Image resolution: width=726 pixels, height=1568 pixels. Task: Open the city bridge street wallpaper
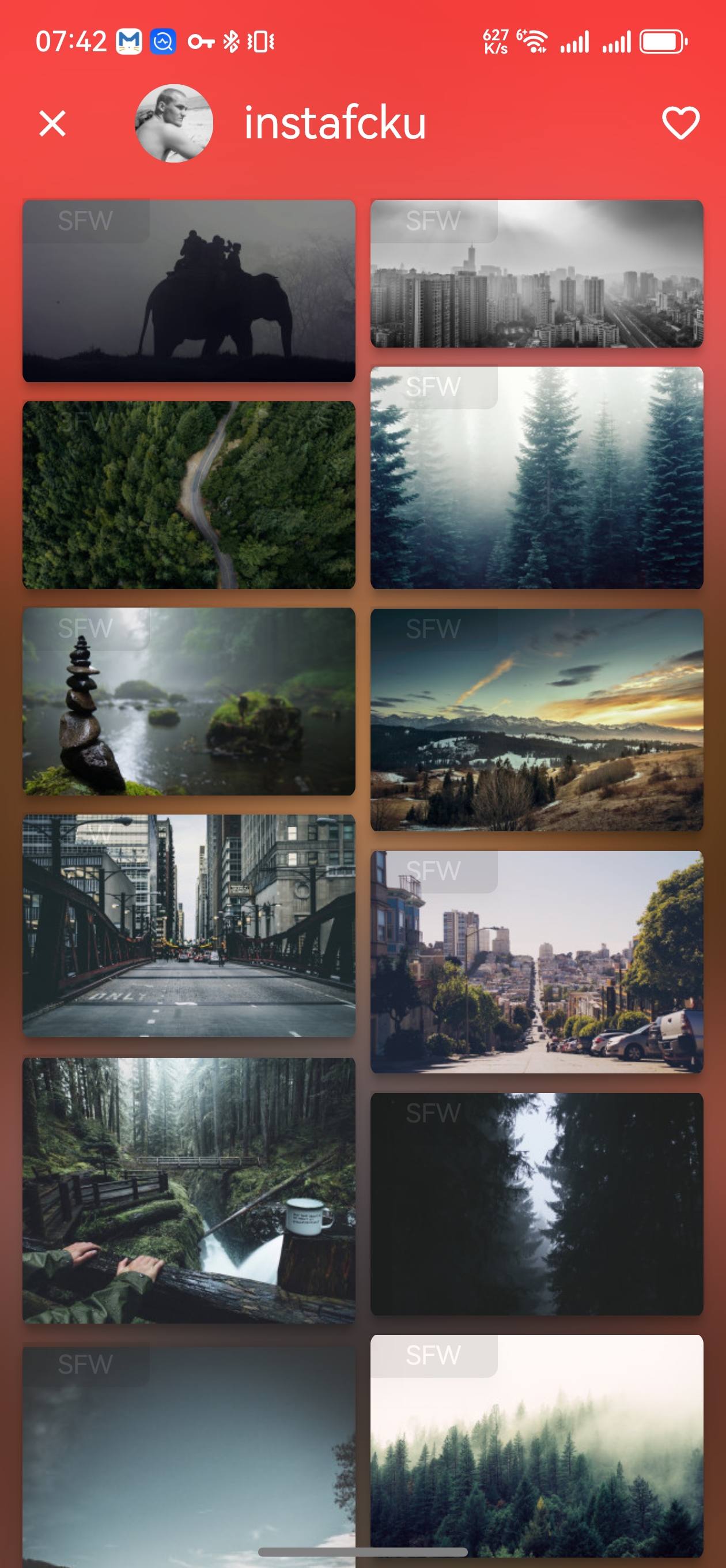coord(188,925)
